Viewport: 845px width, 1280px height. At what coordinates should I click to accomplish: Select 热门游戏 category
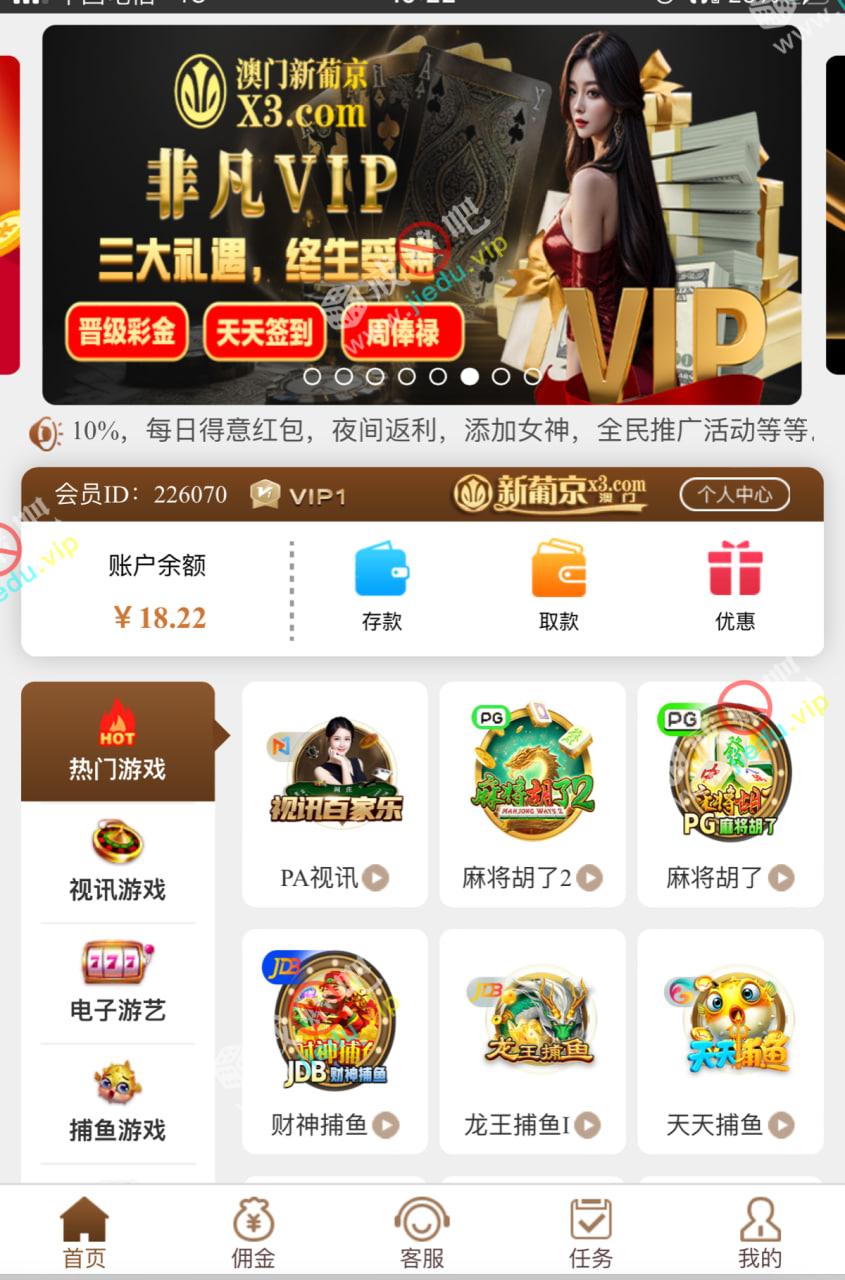[117, 742]
